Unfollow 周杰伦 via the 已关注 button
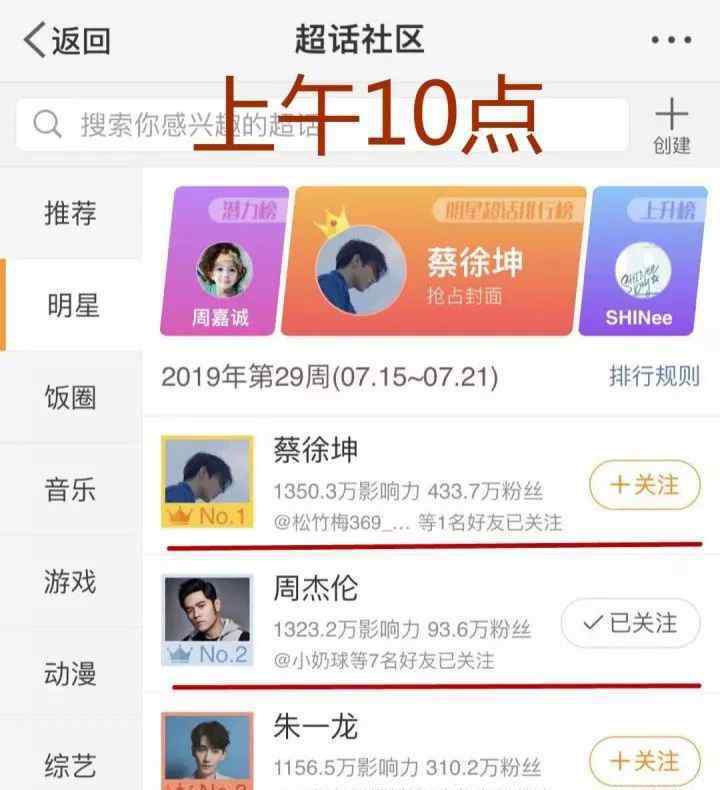 click(x=629, y=623)
